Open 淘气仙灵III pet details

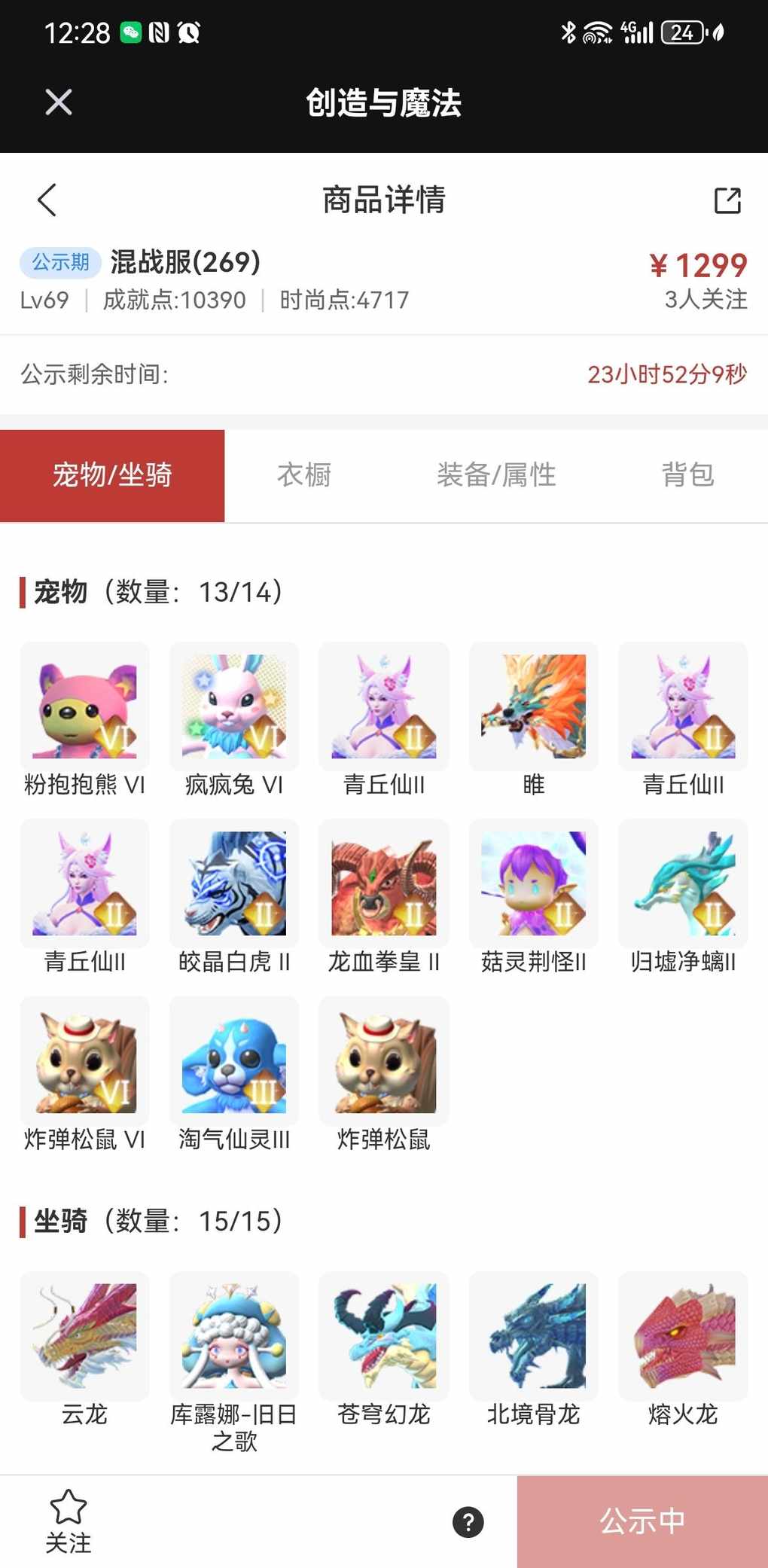[x=234, y=1061]
